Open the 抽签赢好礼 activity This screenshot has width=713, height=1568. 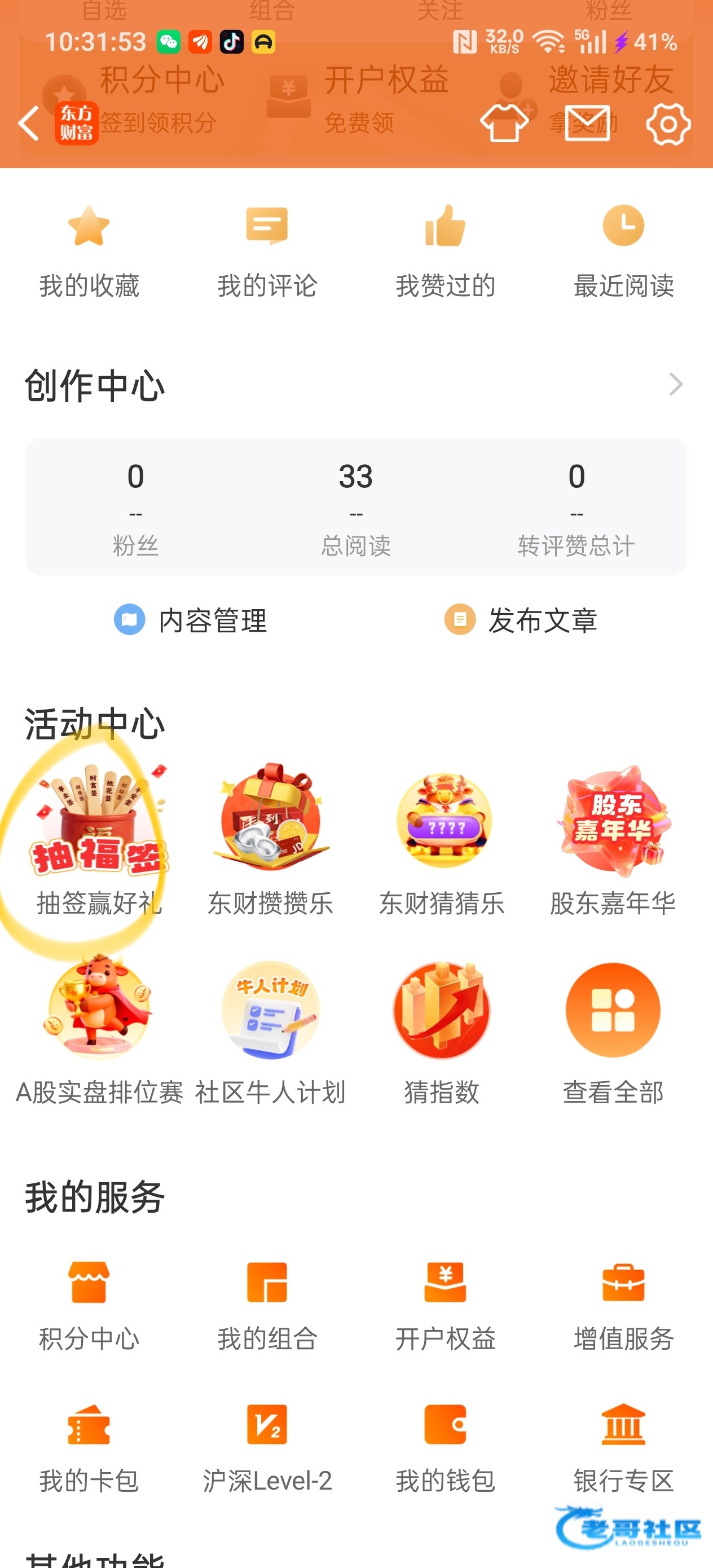(x=99, y=840)
